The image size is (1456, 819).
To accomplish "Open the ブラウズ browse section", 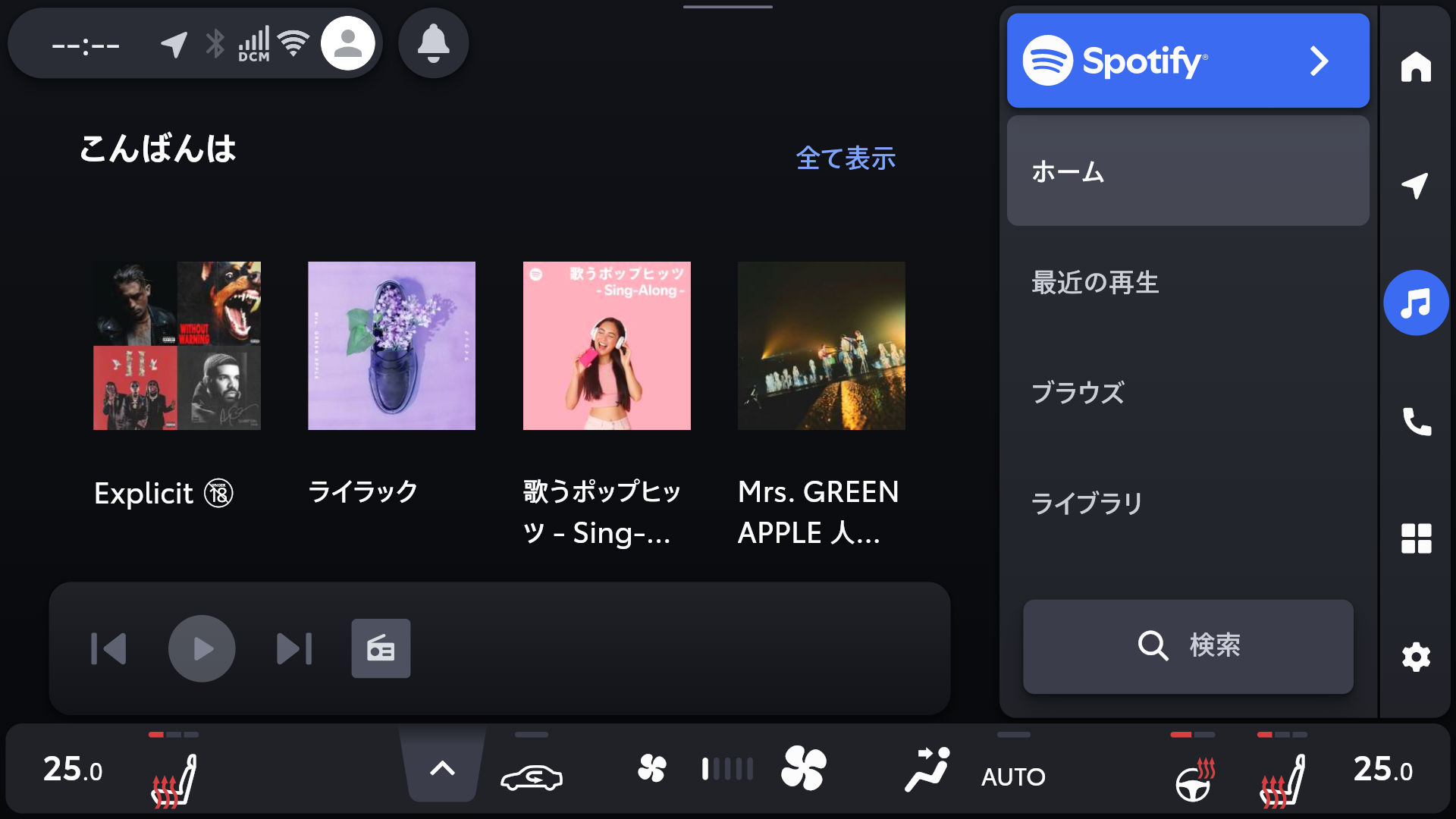I will pyautogui.click(x=1188, y=393).
